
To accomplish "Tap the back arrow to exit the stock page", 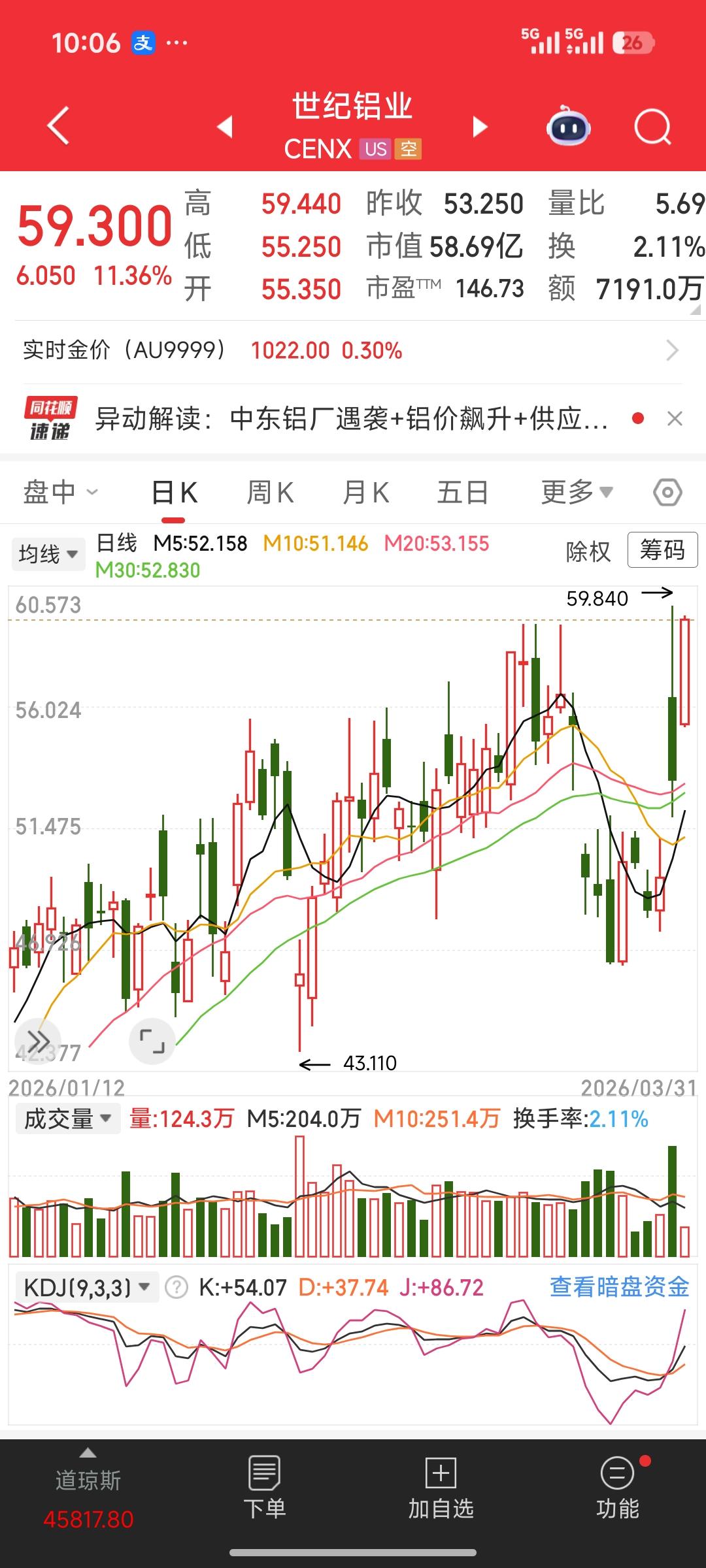I will (58, 126).
